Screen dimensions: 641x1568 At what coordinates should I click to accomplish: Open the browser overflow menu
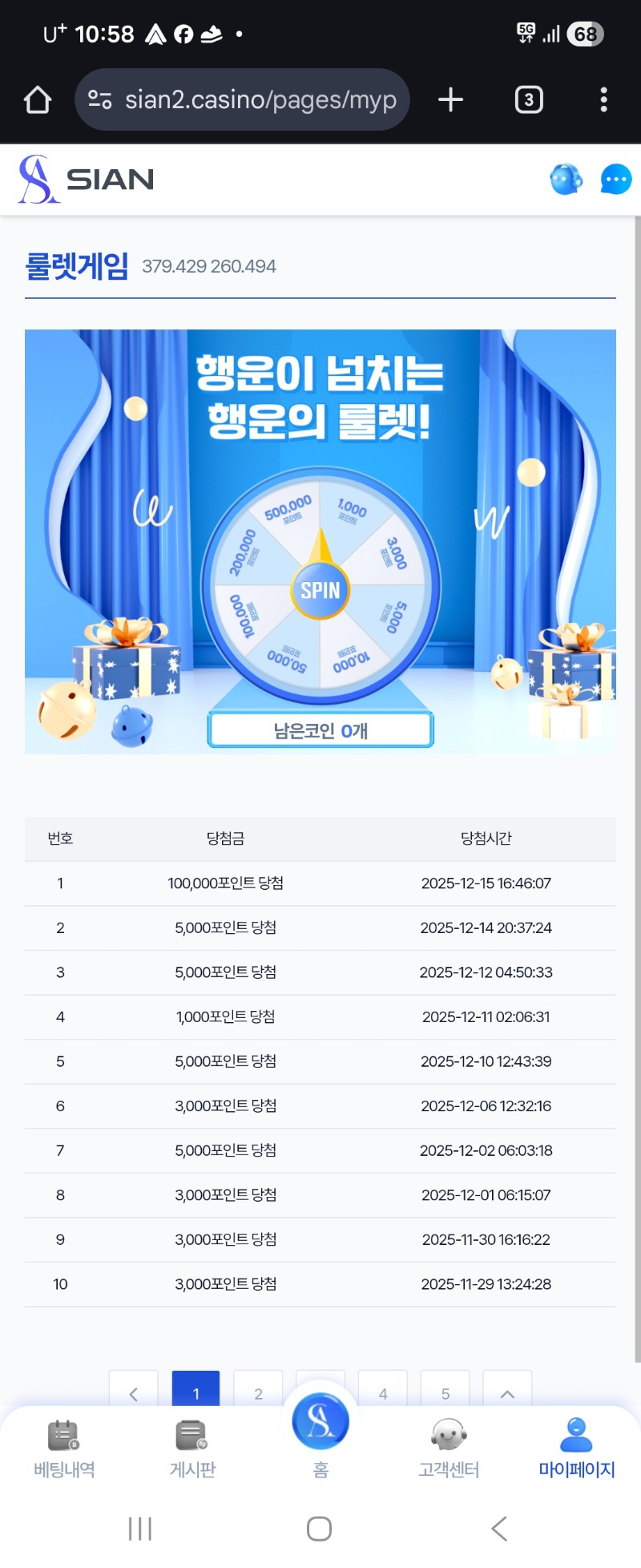[x=603, y=100]
